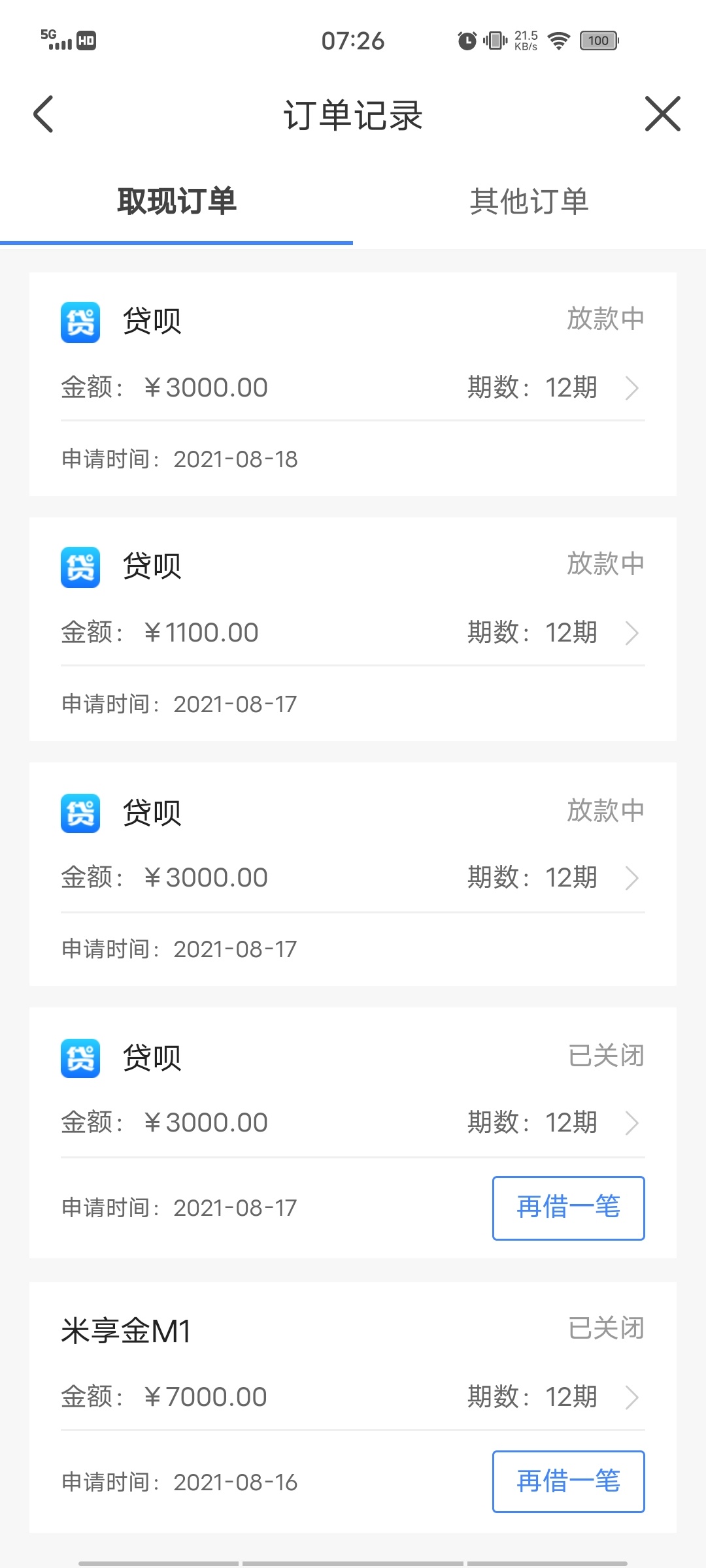Tap 再借一笔 on the 米享金M1 order

(568, 1481)
